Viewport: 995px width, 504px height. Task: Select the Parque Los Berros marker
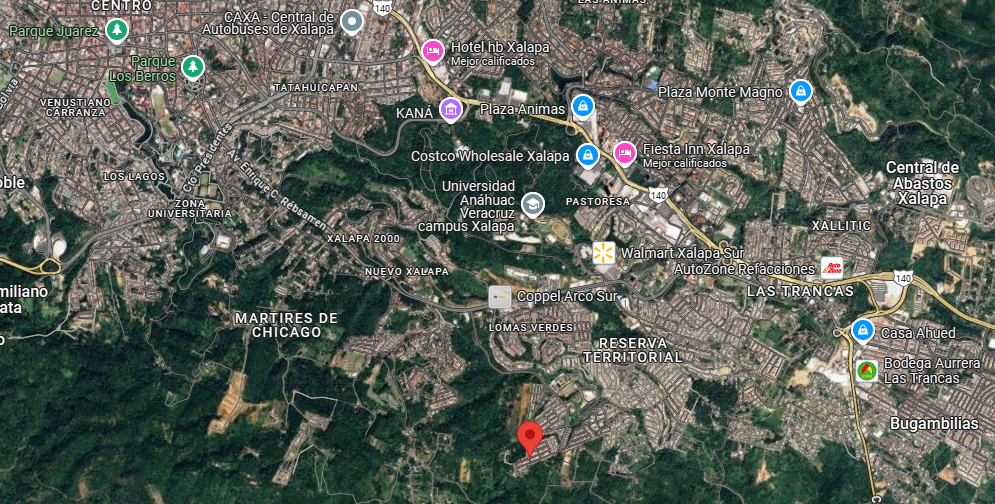[192, 68]
